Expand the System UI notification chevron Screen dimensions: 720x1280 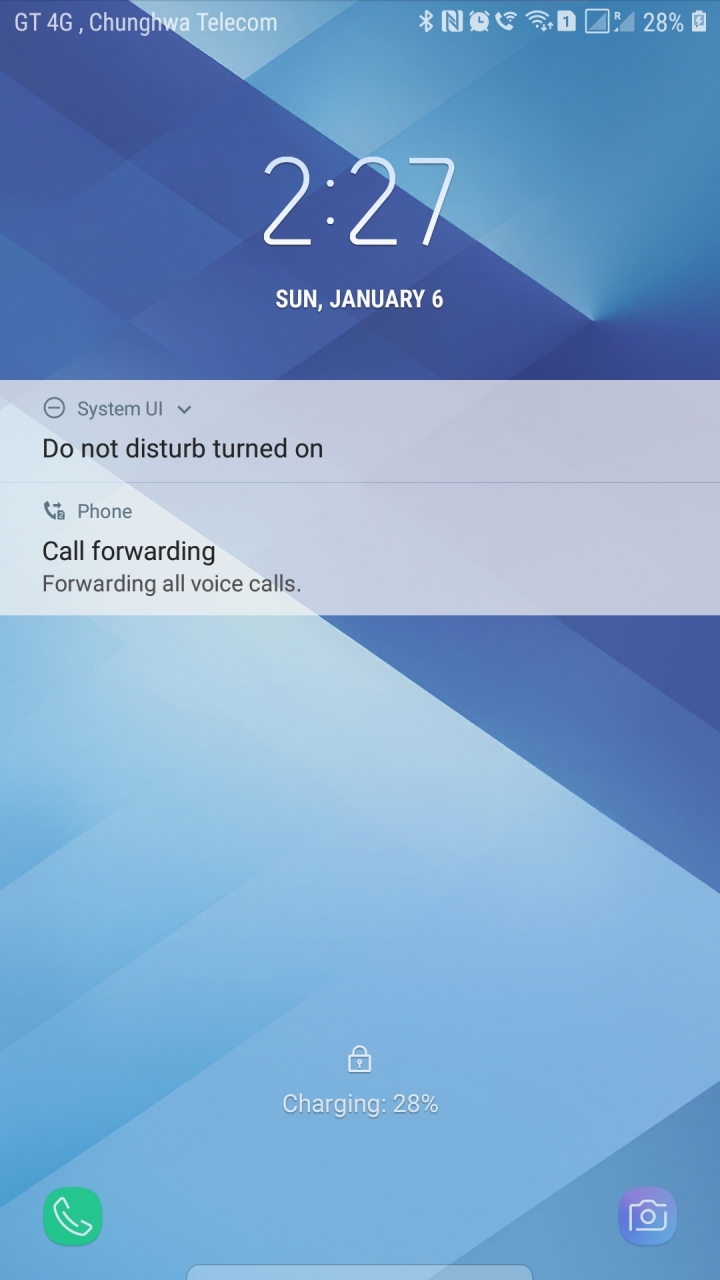click(184, 409)
